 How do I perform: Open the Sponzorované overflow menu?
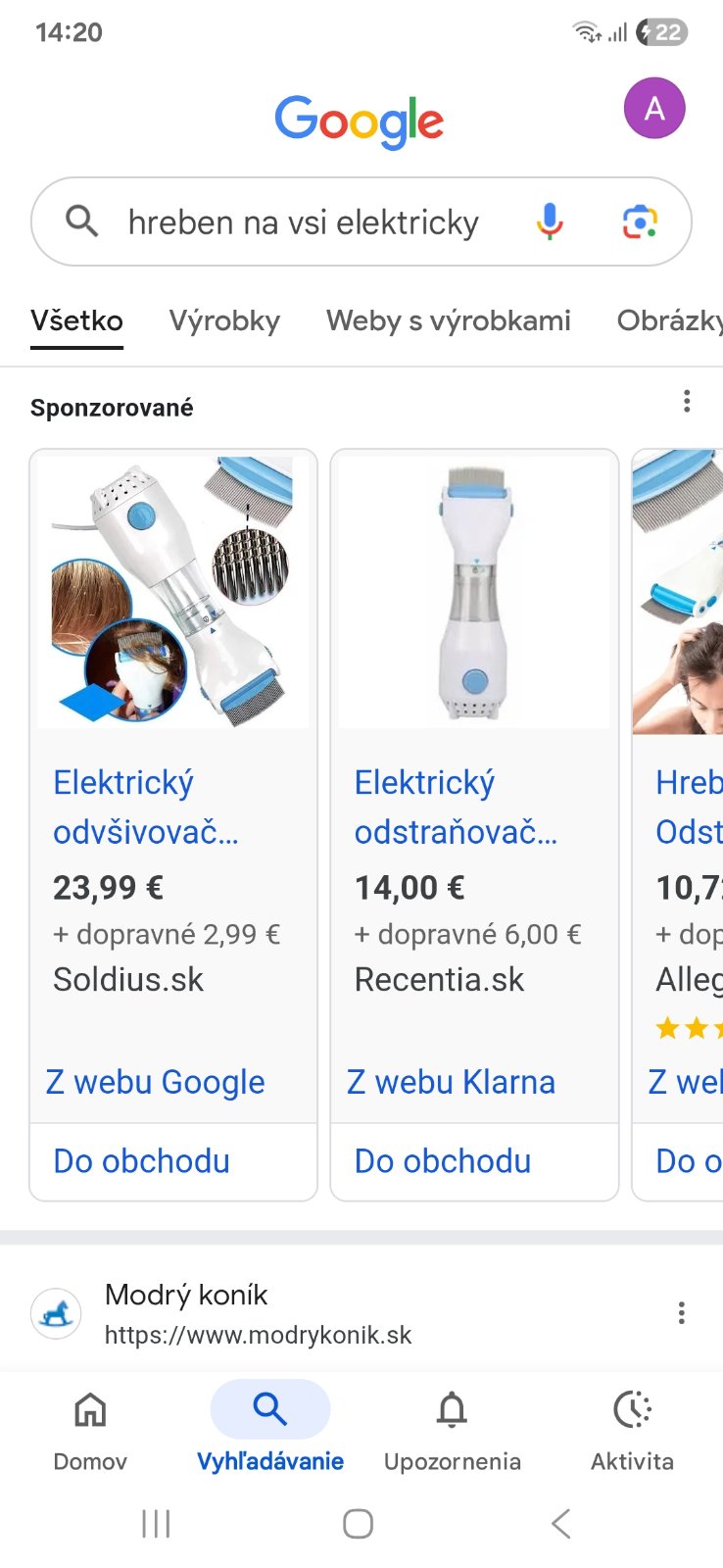pos(687,401)
